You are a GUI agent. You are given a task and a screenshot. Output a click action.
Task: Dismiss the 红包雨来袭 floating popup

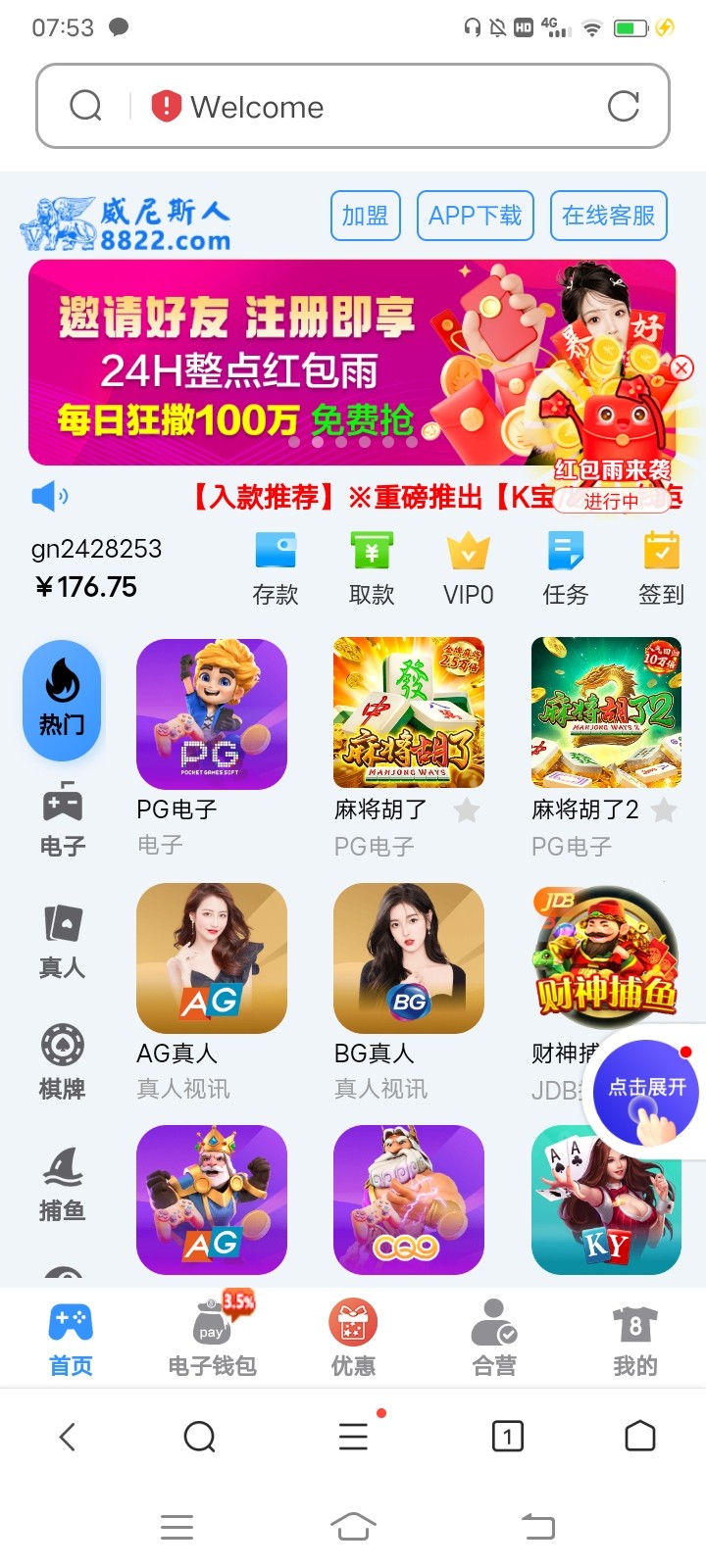[681, 368]
